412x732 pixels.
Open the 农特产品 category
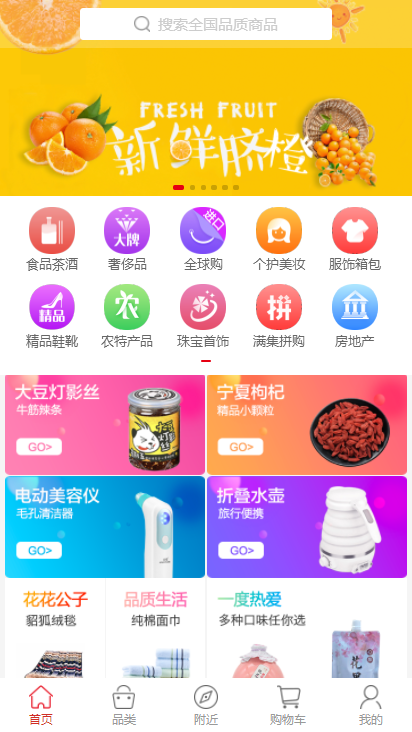127,317
